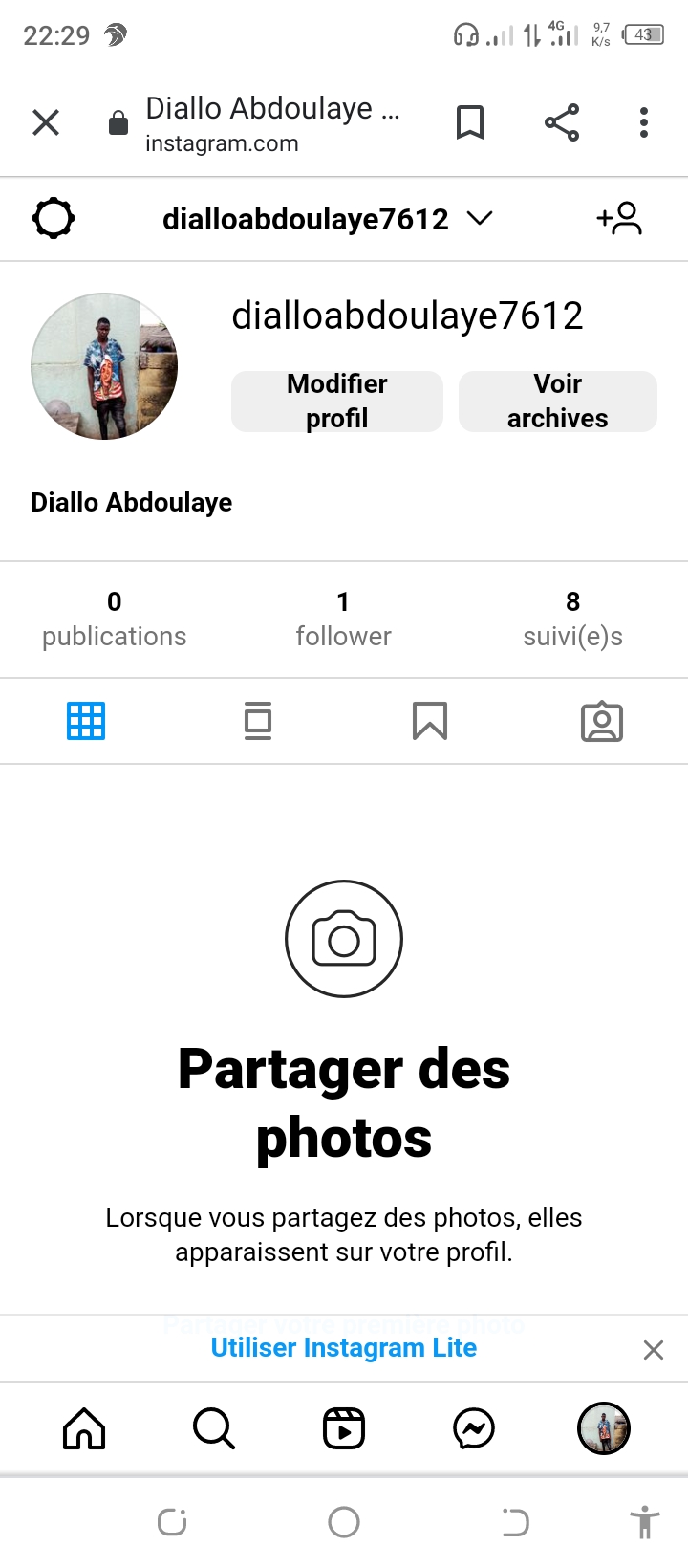This screenshot has height=1568, width=688.
Task: Switch to the grid posts tab
Action: coord(86,721)
